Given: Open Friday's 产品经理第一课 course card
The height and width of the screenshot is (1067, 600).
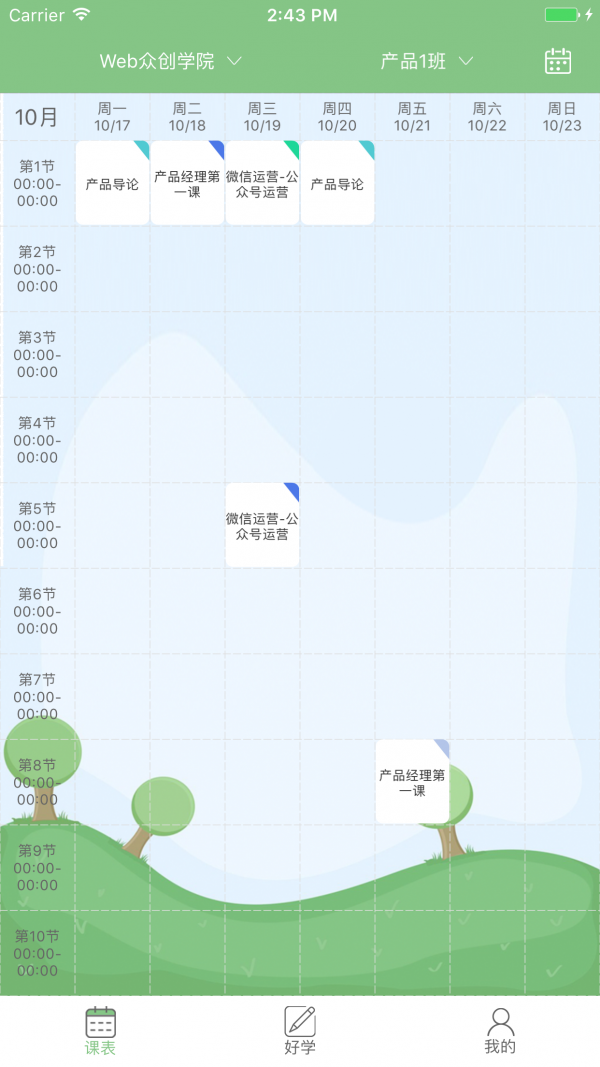Looking at the screenshot, I should (x=412, y=782).
